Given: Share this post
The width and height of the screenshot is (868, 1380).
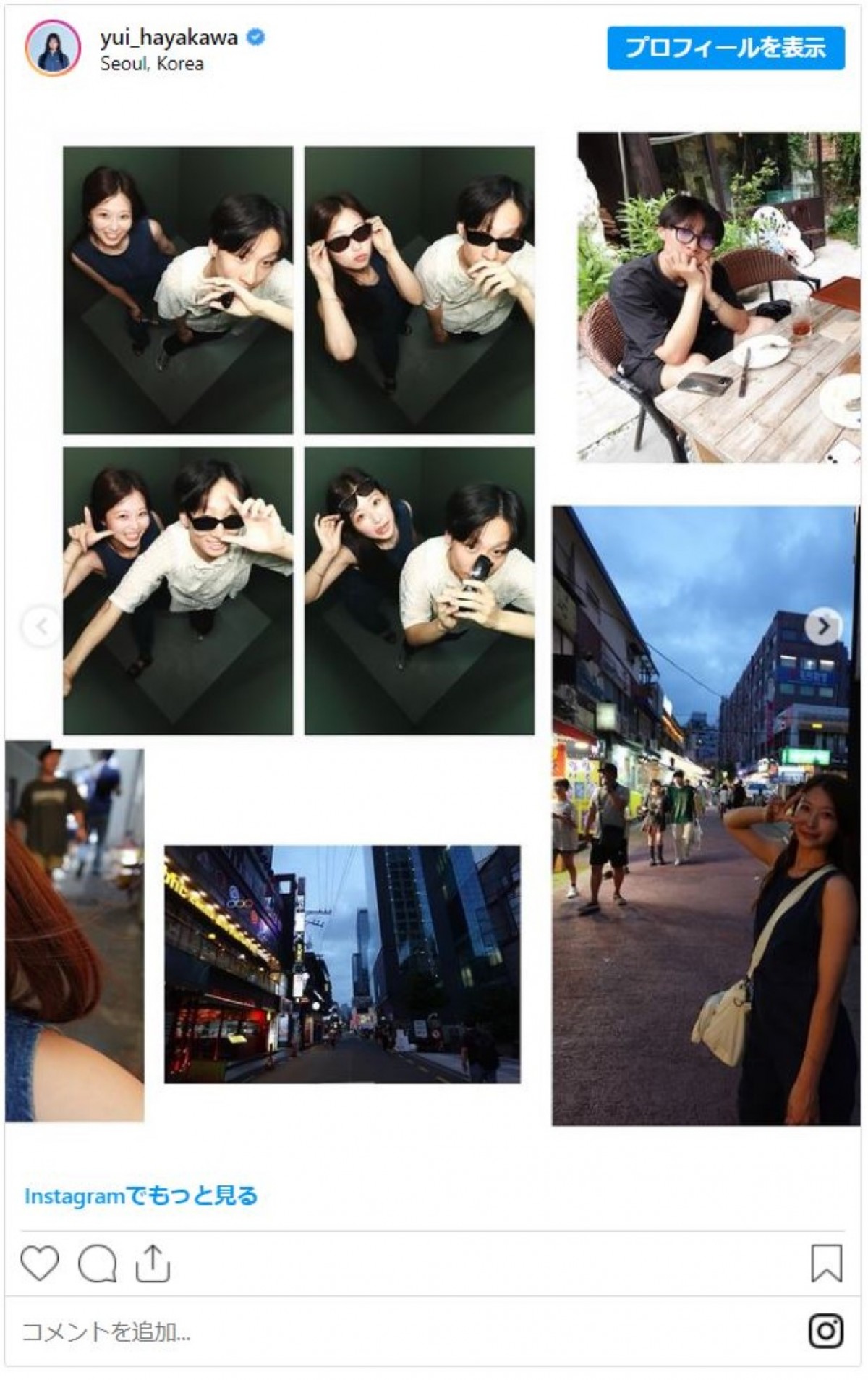Looking at the screenshot, I should coord(153,1263).
